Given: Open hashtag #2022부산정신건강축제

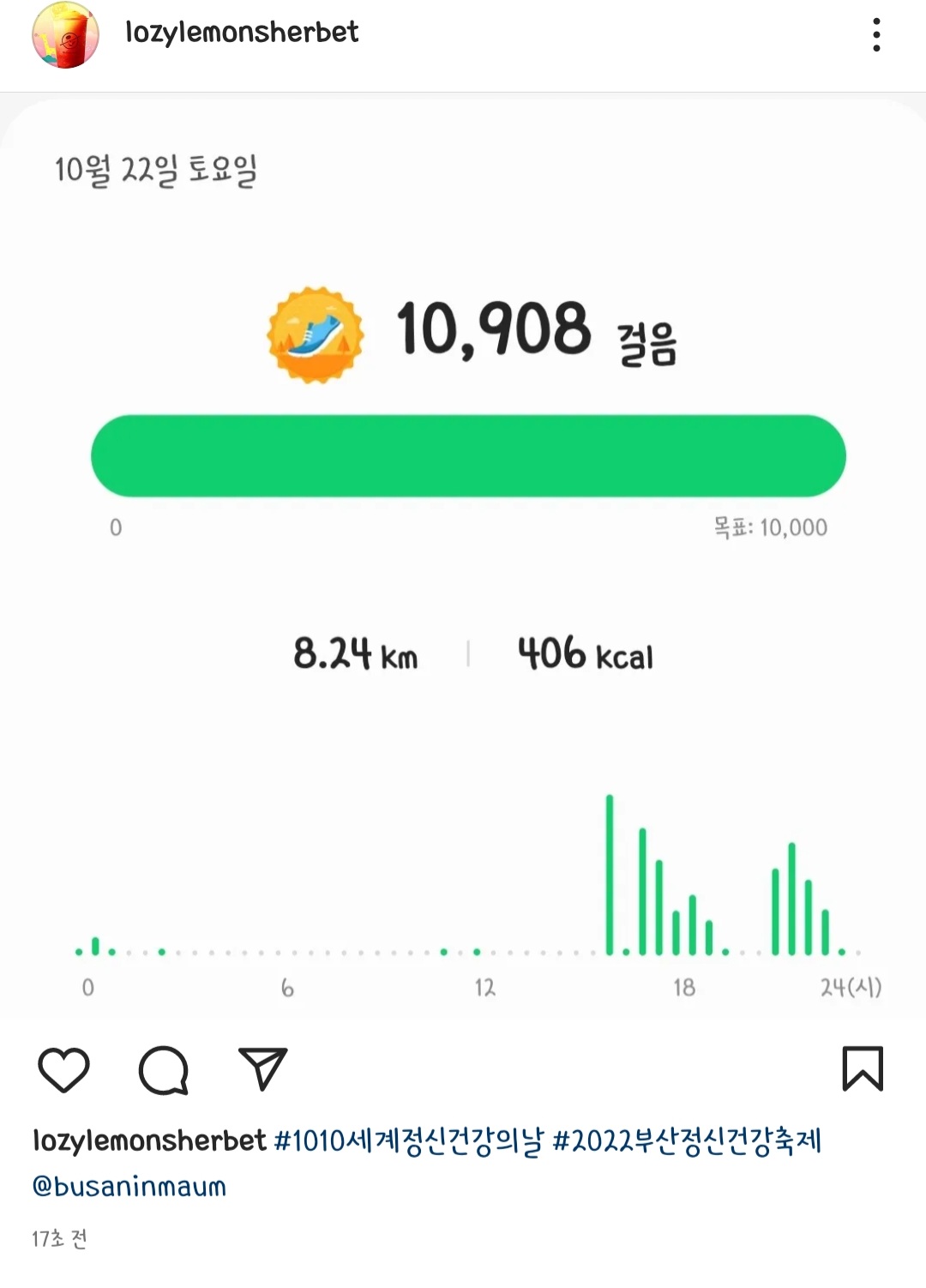Looking at the screenshot, I should [687, 1141].
